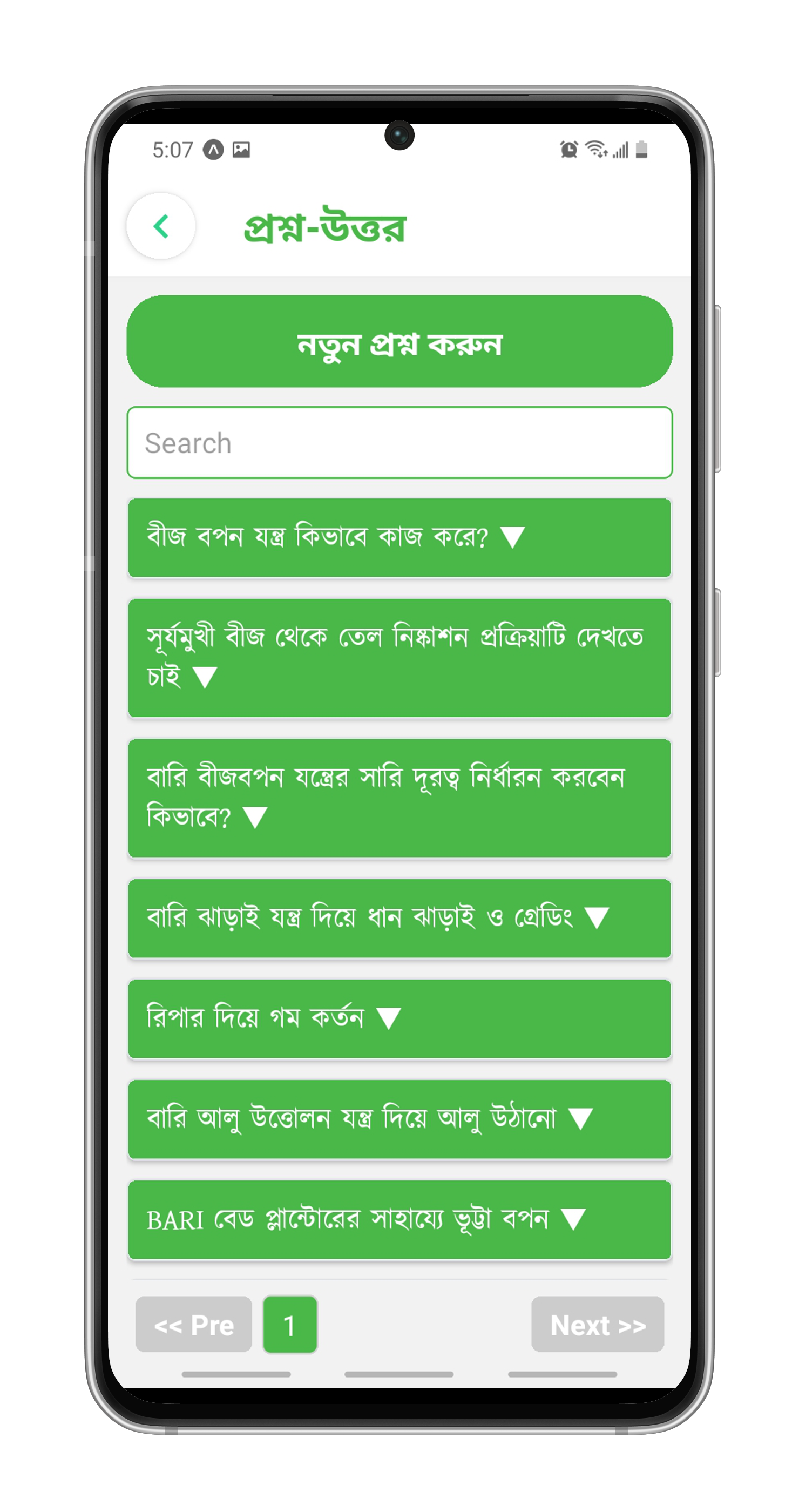Expand BARI বেড প্লান্টোরের সাহায্যে ভূট্টা বপন
The image size is (799, 1512).
399,1220
